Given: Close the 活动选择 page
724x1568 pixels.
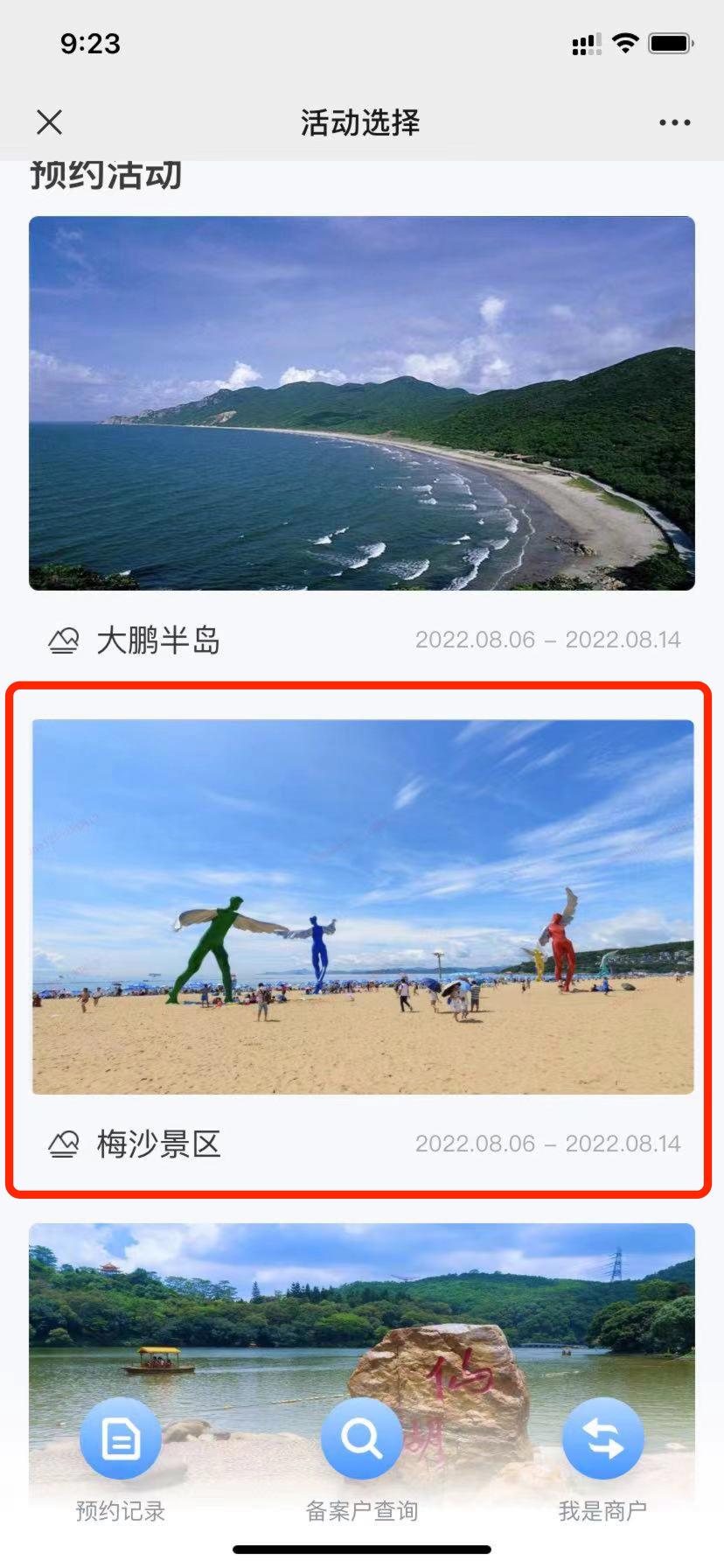Looking at the screenshot, I should pos(50,122).
